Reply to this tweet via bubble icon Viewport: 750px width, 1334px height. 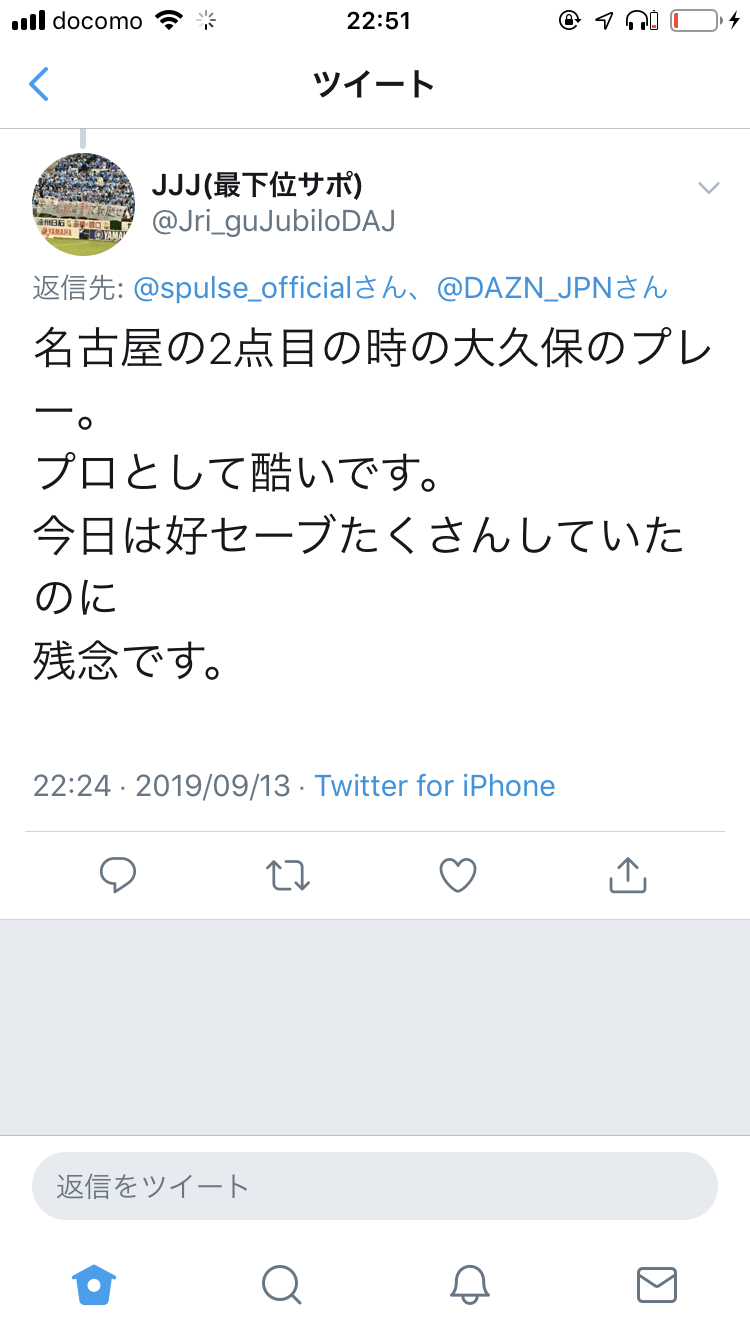tap(118, 876)
